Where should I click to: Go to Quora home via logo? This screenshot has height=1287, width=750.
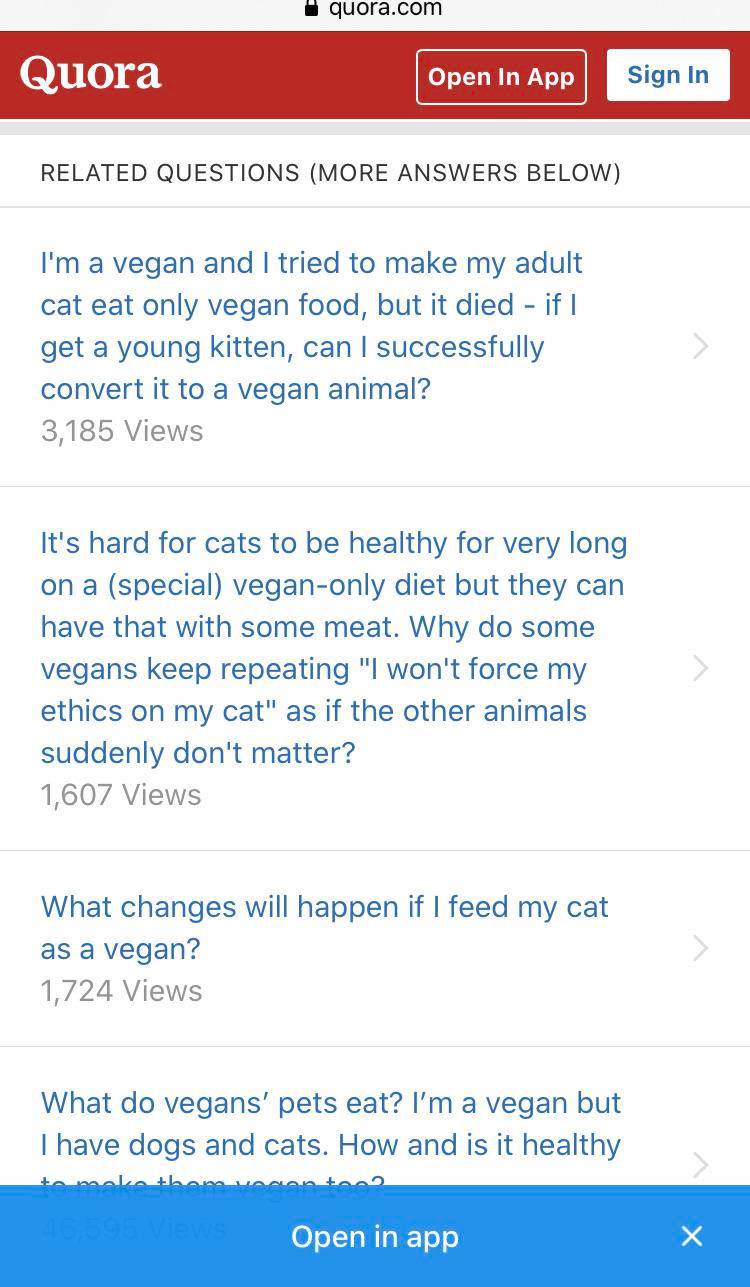91,74
